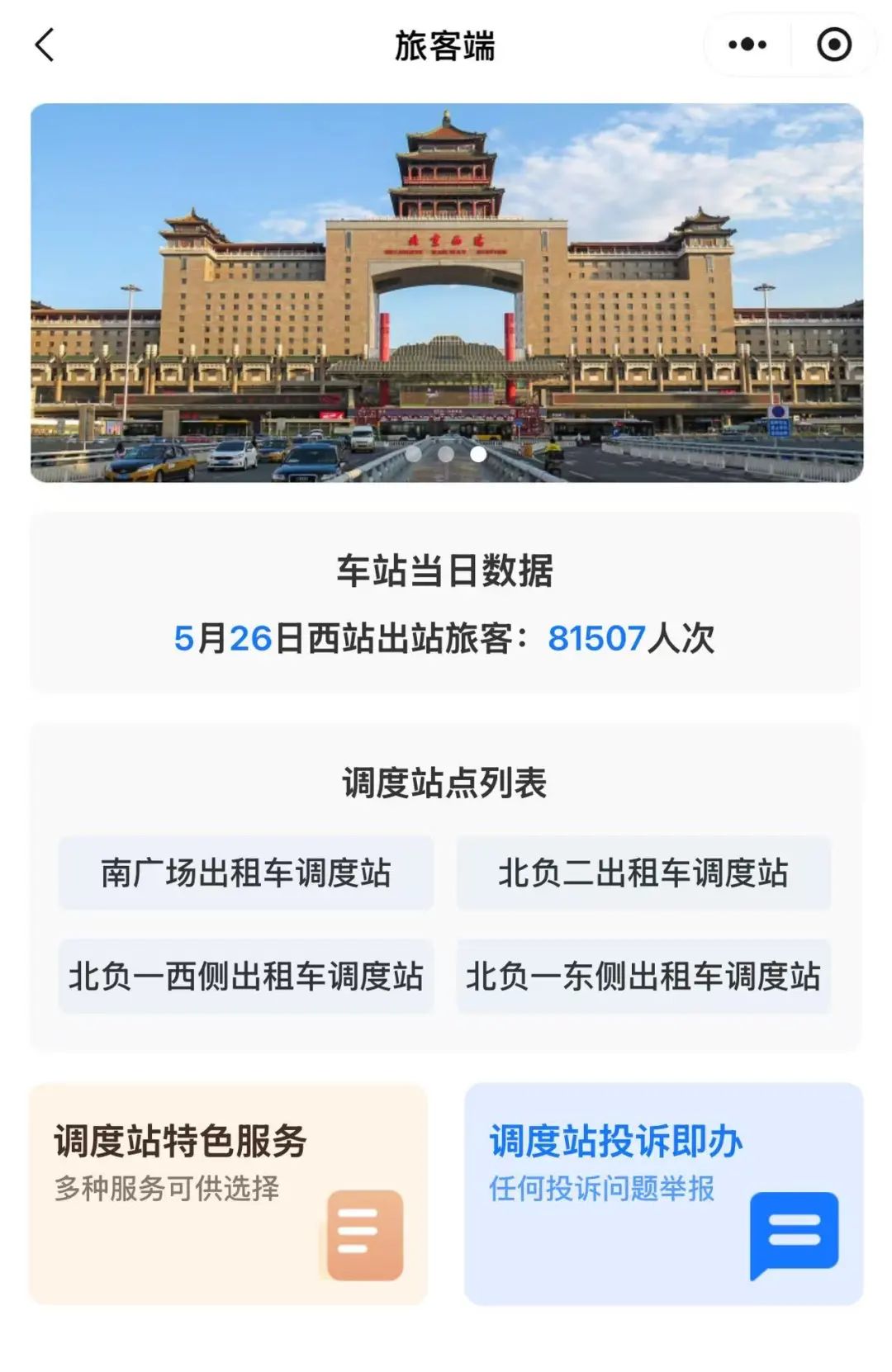
Task: Select the first carousel indicator dot
Action: pos(414,452)
